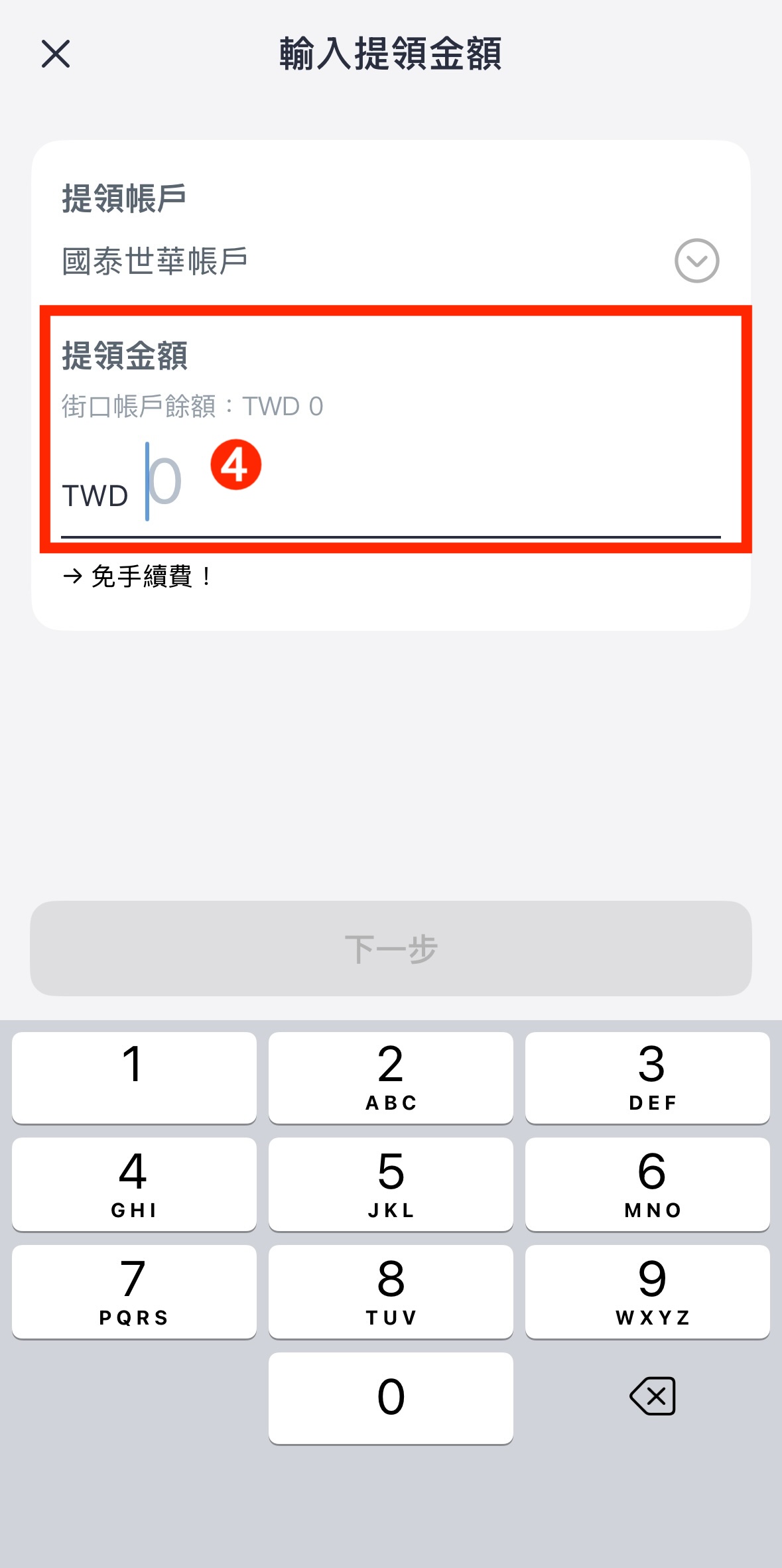Enter digit 8 on the keypad
The width and height of the screenshot is (782, 1568).
(x=391, y=1292)
